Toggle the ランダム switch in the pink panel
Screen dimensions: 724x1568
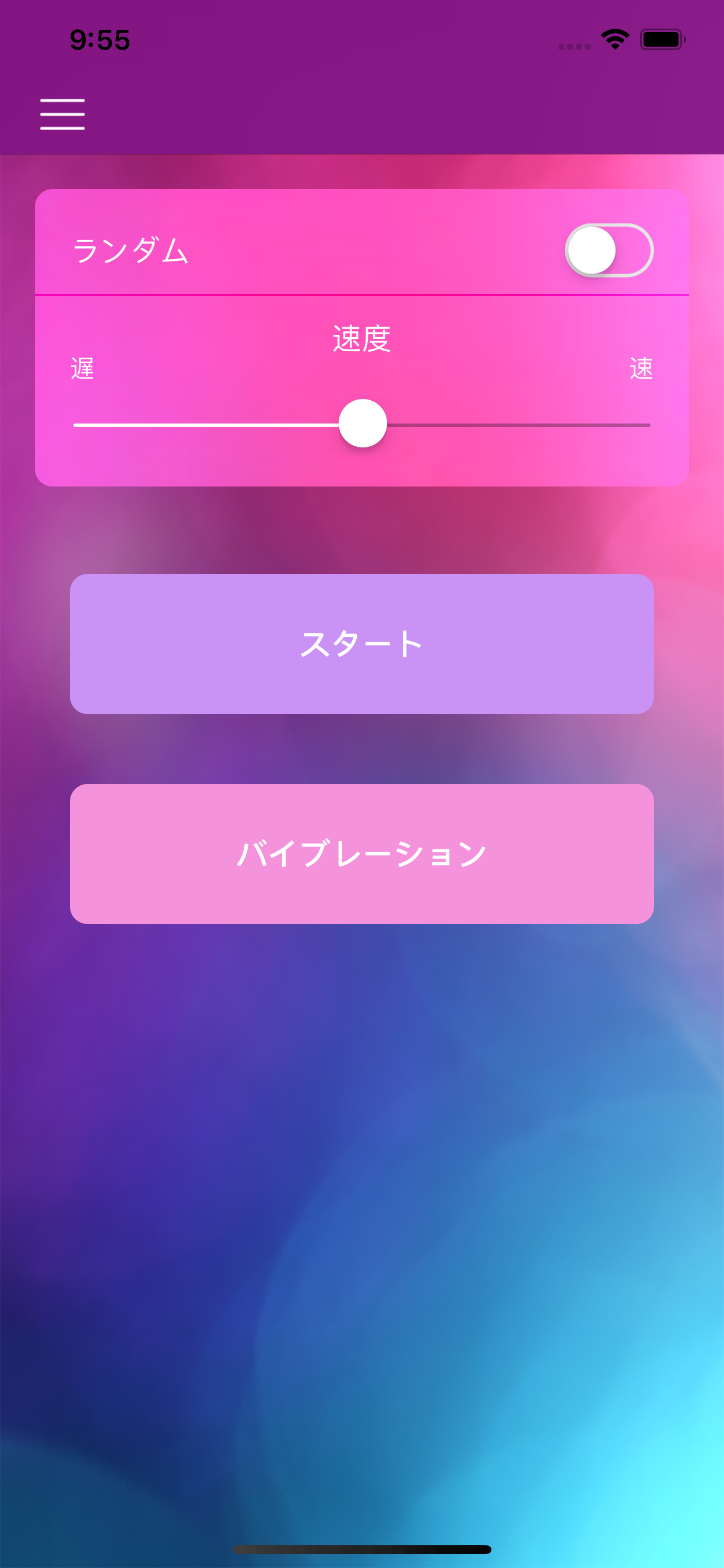[x=609, y=250]
